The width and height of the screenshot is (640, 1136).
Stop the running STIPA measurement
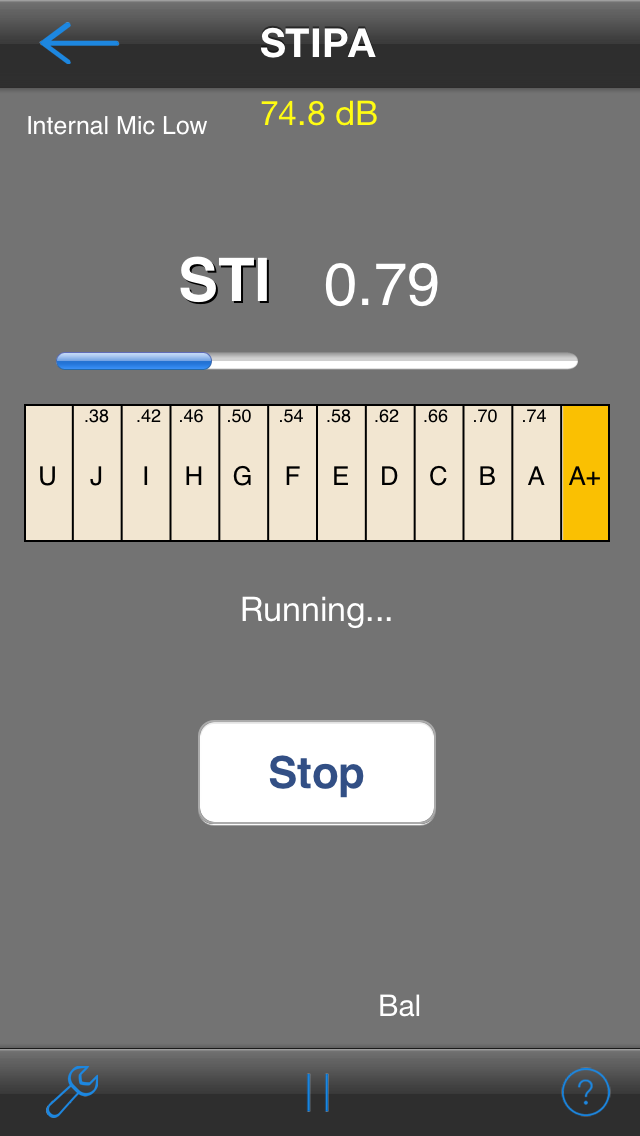pos(317,772)
